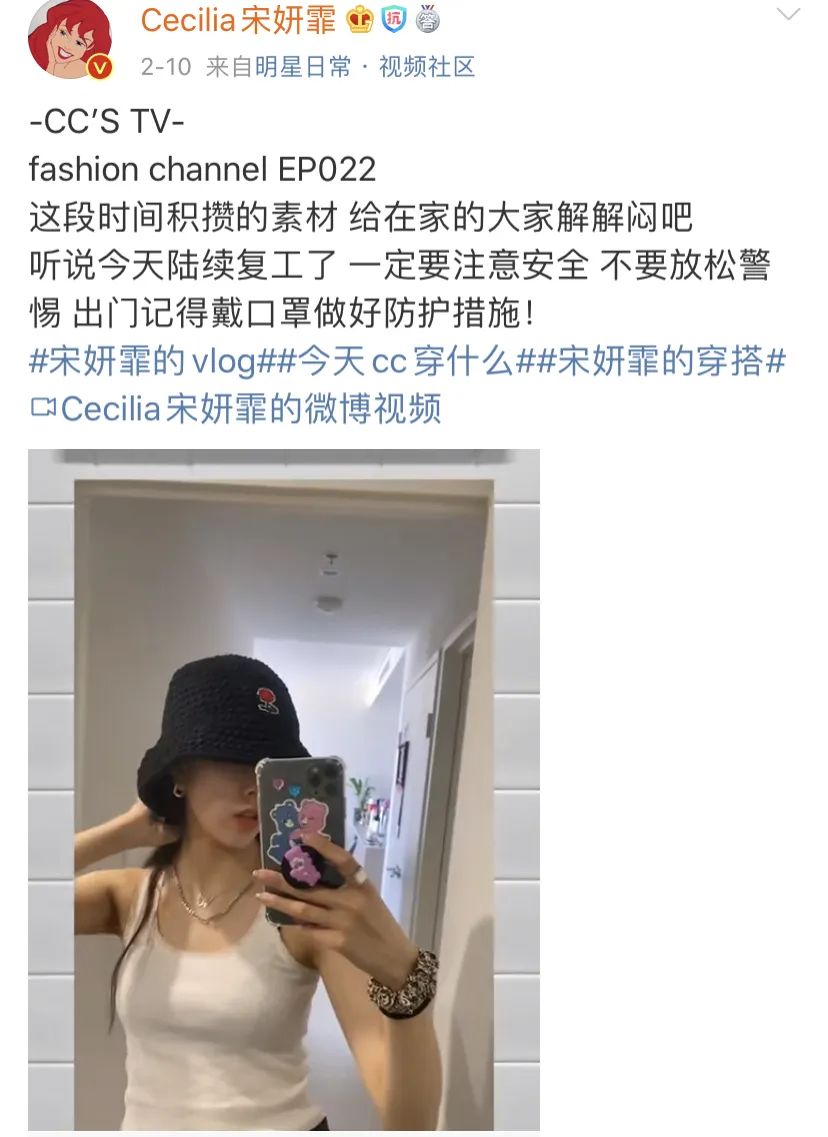
Task: Open the 明星日常·视频社区 source link
Action: (x=365, y=67)
